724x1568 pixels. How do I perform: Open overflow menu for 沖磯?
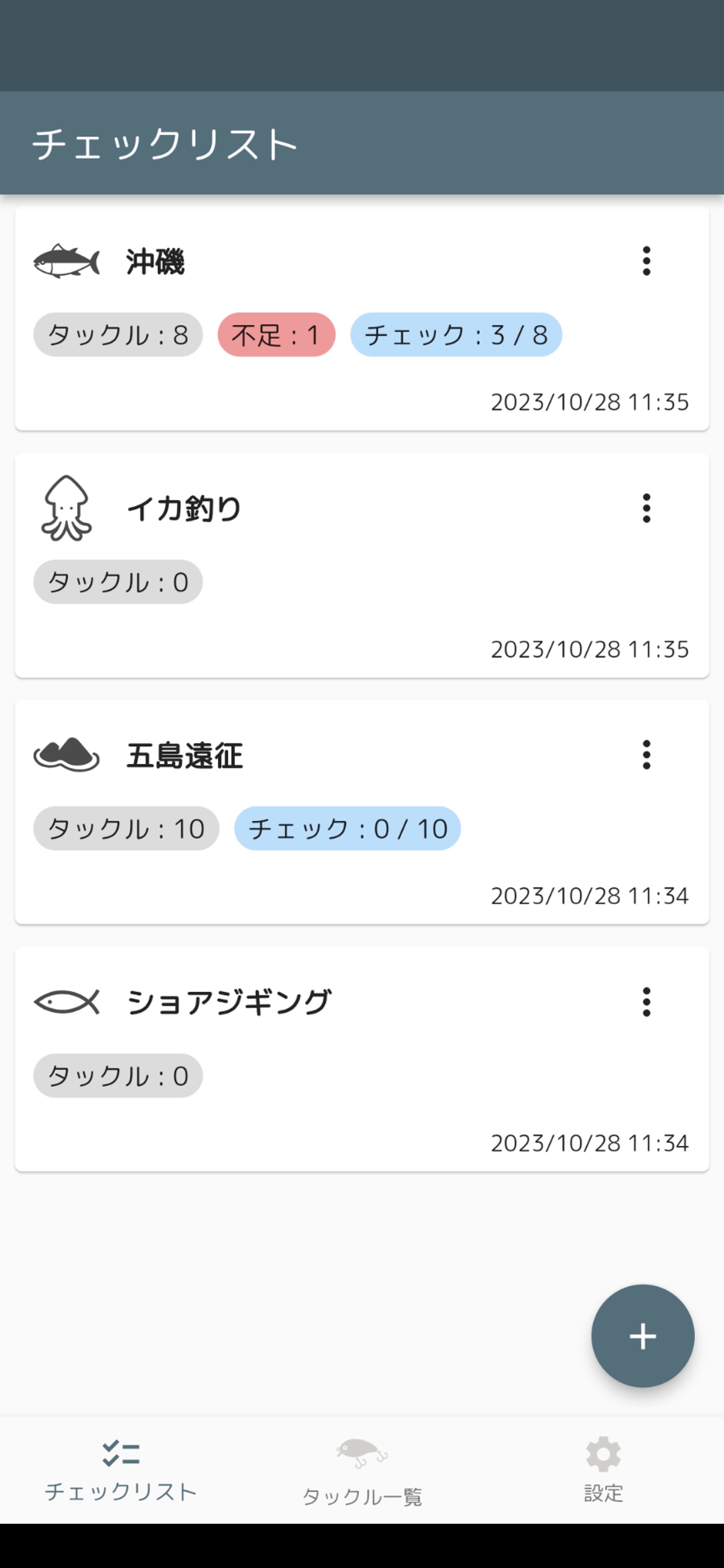pyautogui.click(x=646, y=261)
